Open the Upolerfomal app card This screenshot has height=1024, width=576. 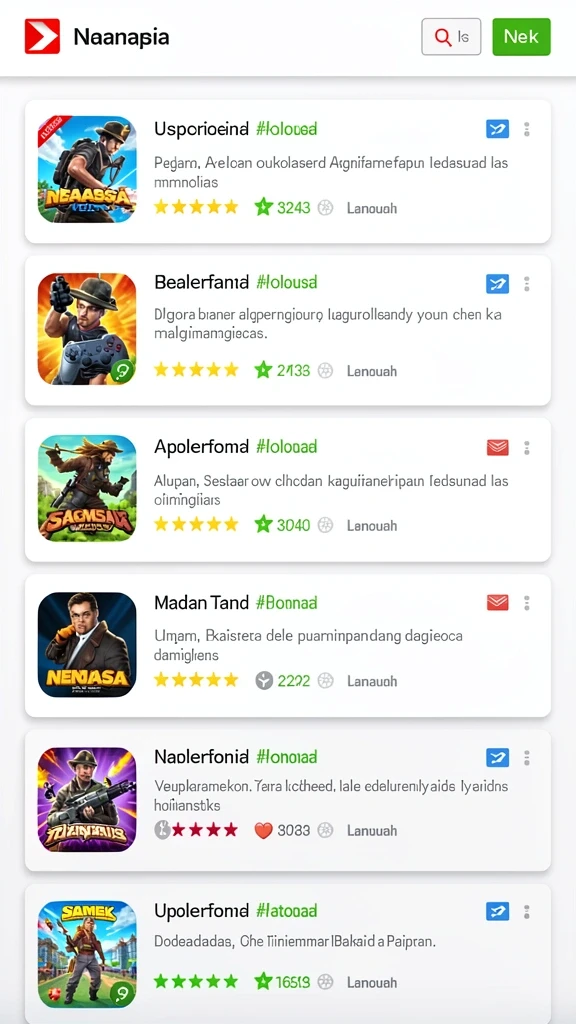pos(288,953)
